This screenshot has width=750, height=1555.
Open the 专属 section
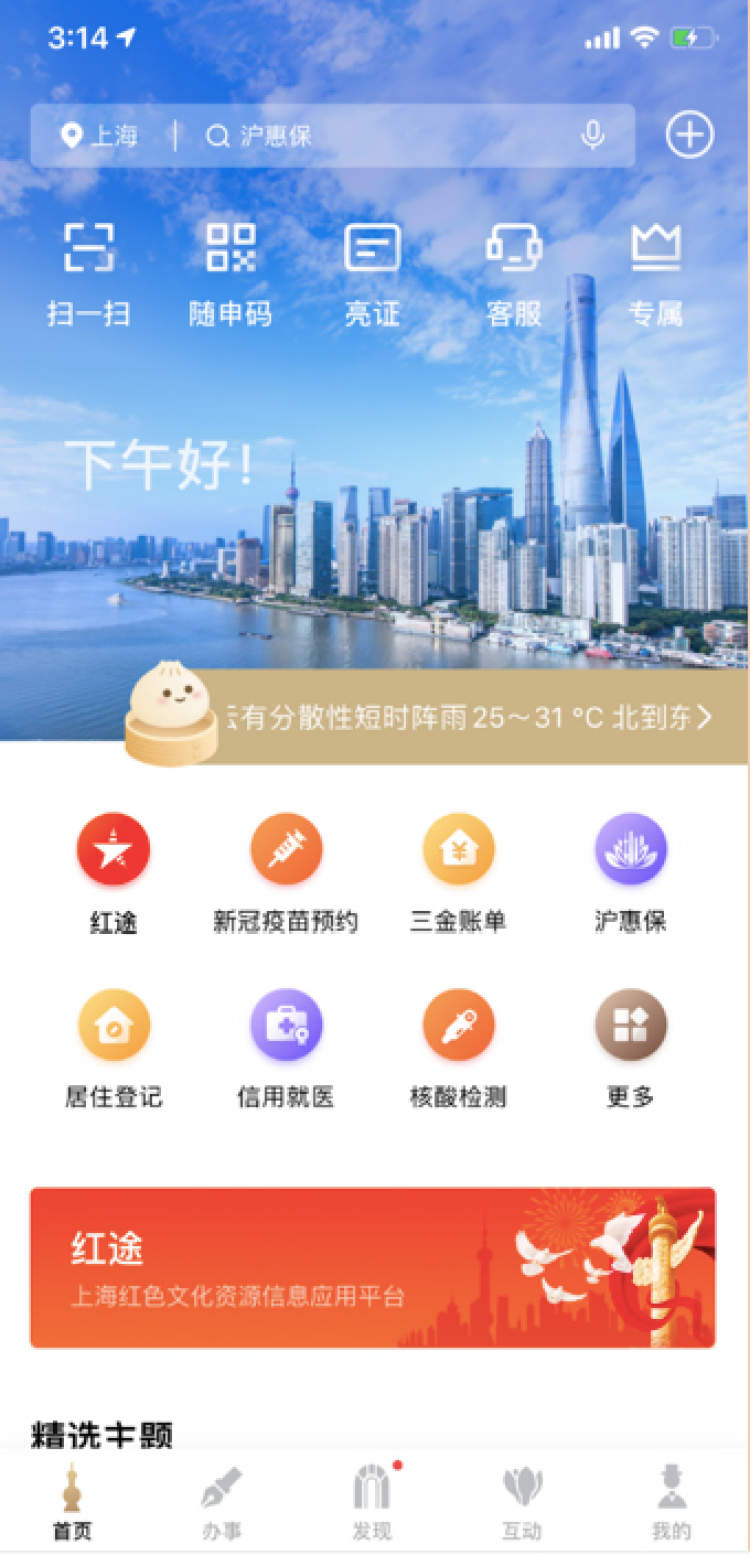[655, 272]
